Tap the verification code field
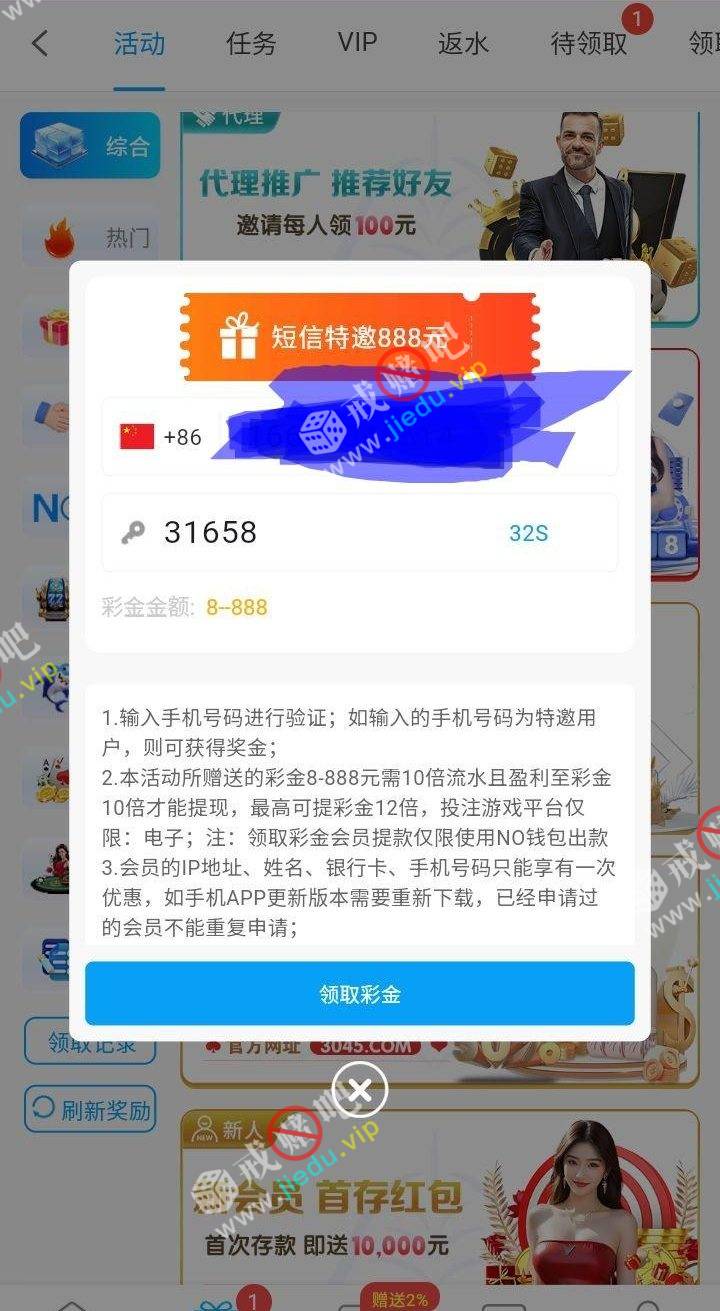The image size is (720, 1311). coord(320,533)
